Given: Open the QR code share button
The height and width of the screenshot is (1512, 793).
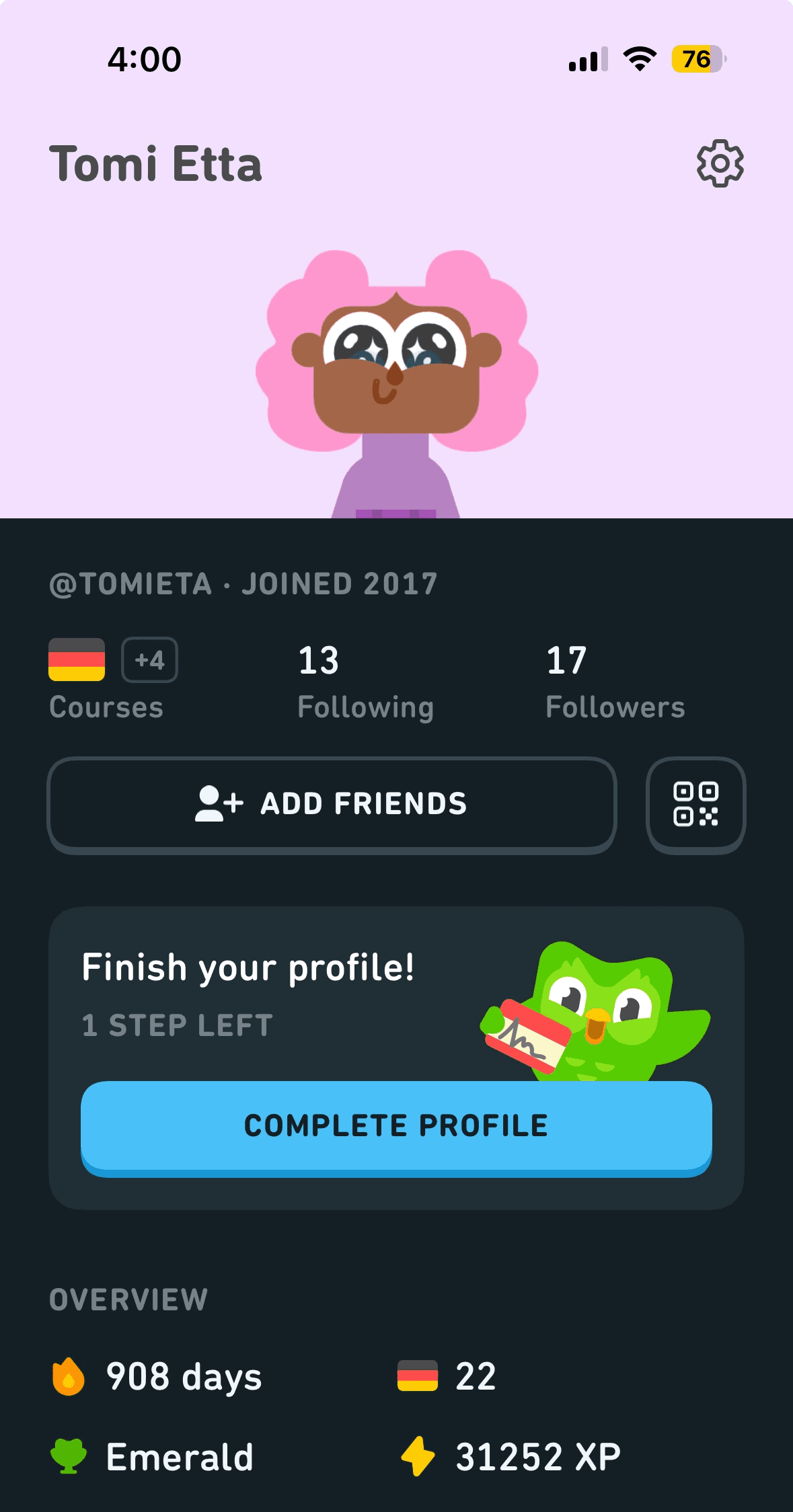Looking at the screenshot, I should pyautogui.click(x=695, y=805).
